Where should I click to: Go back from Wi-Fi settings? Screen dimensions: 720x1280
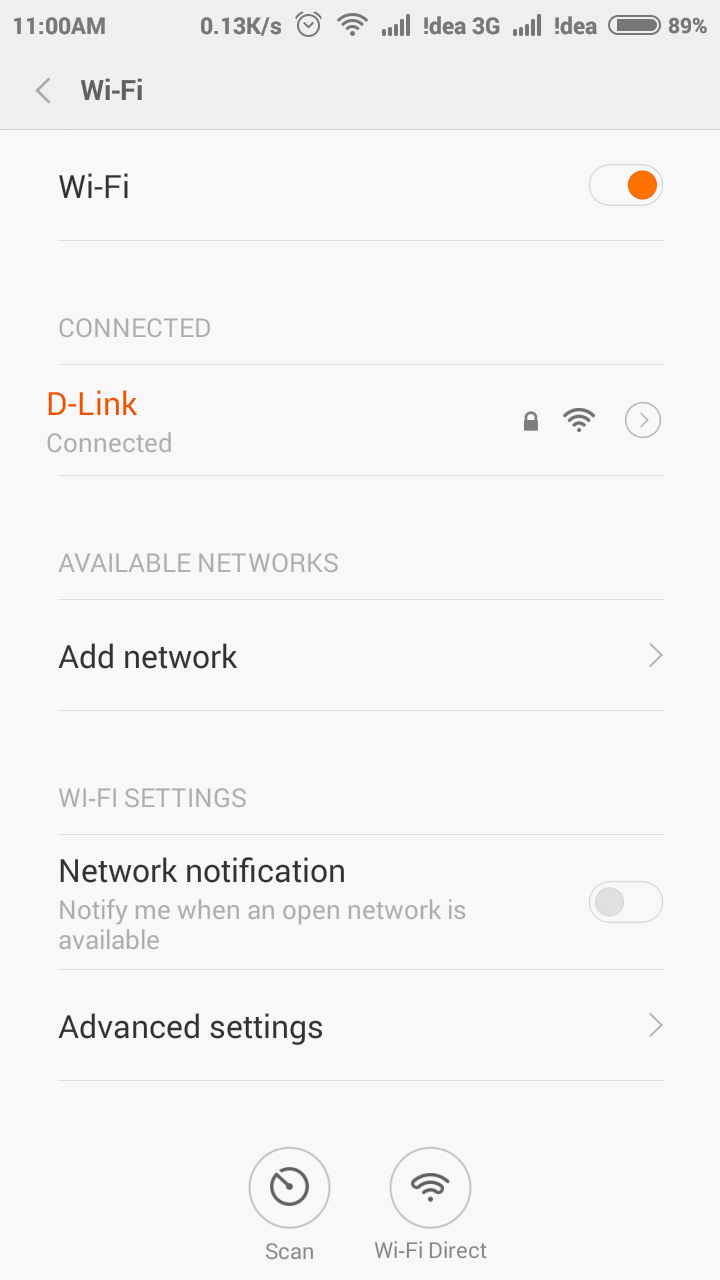click(x=43, y=91)
